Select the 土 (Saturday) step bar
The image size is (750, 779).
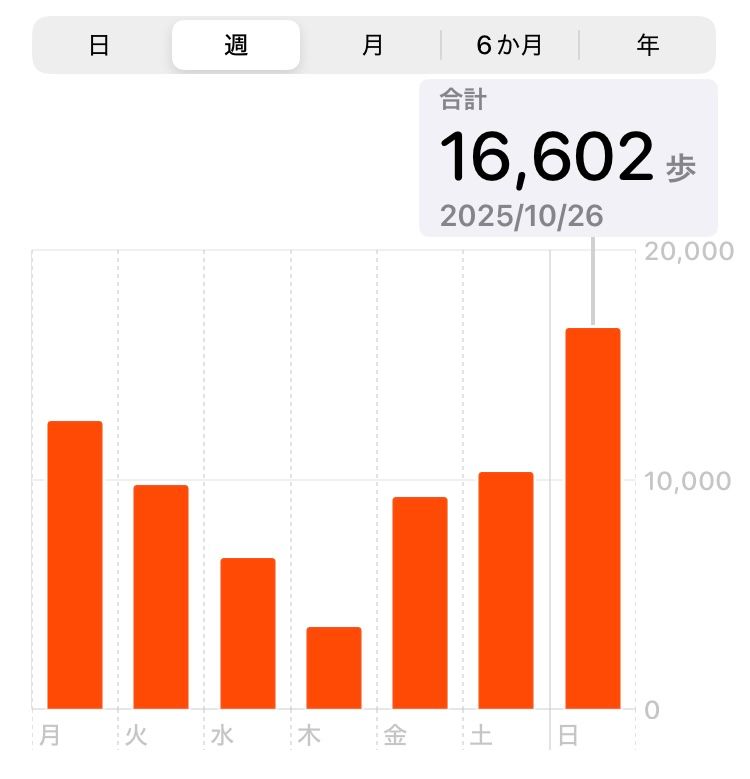[505, 590]
